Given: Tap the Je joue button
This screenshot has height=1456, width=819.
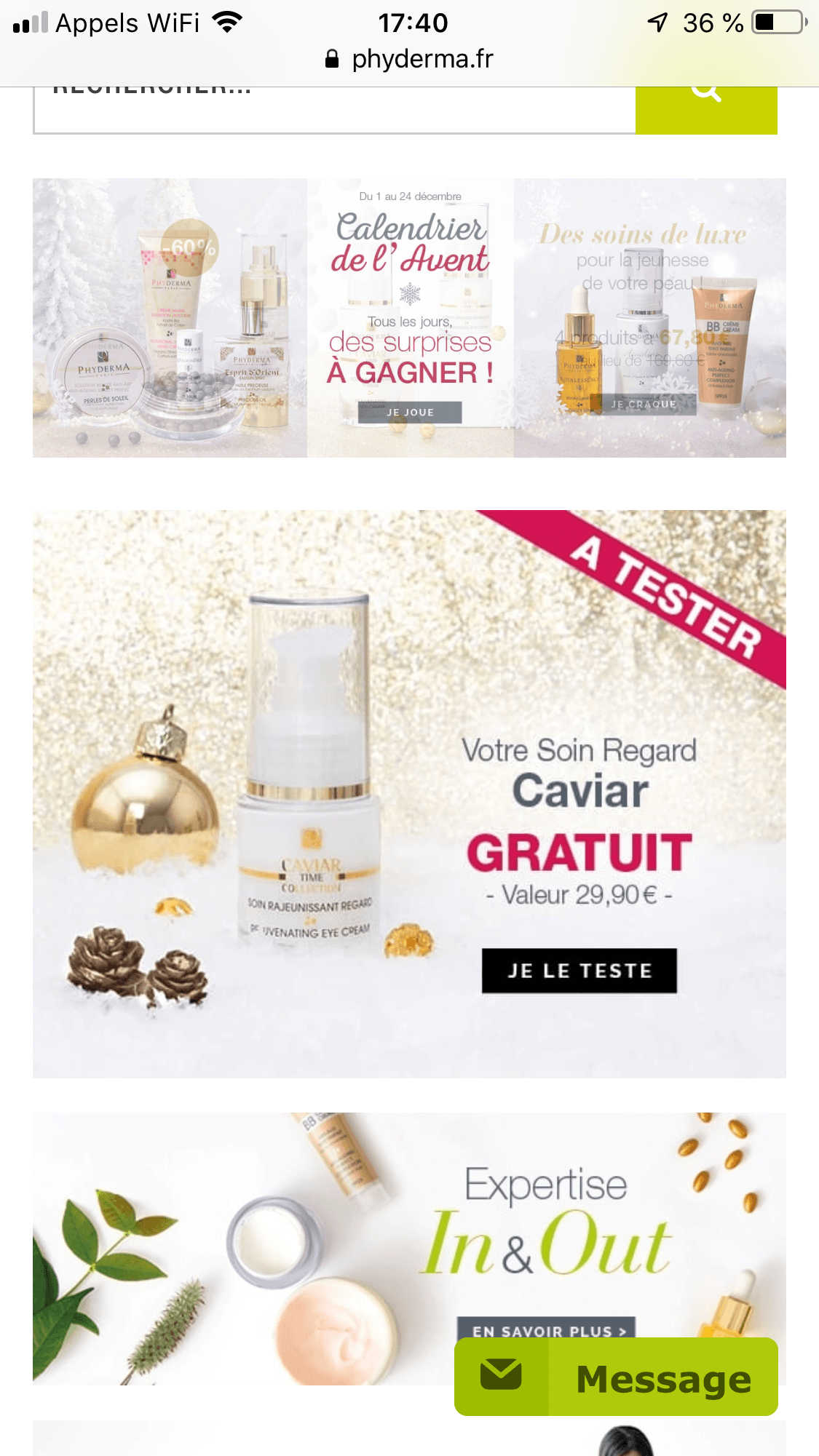Looking at the screenshot, I should pyautogui.click(x=410, y=412).
